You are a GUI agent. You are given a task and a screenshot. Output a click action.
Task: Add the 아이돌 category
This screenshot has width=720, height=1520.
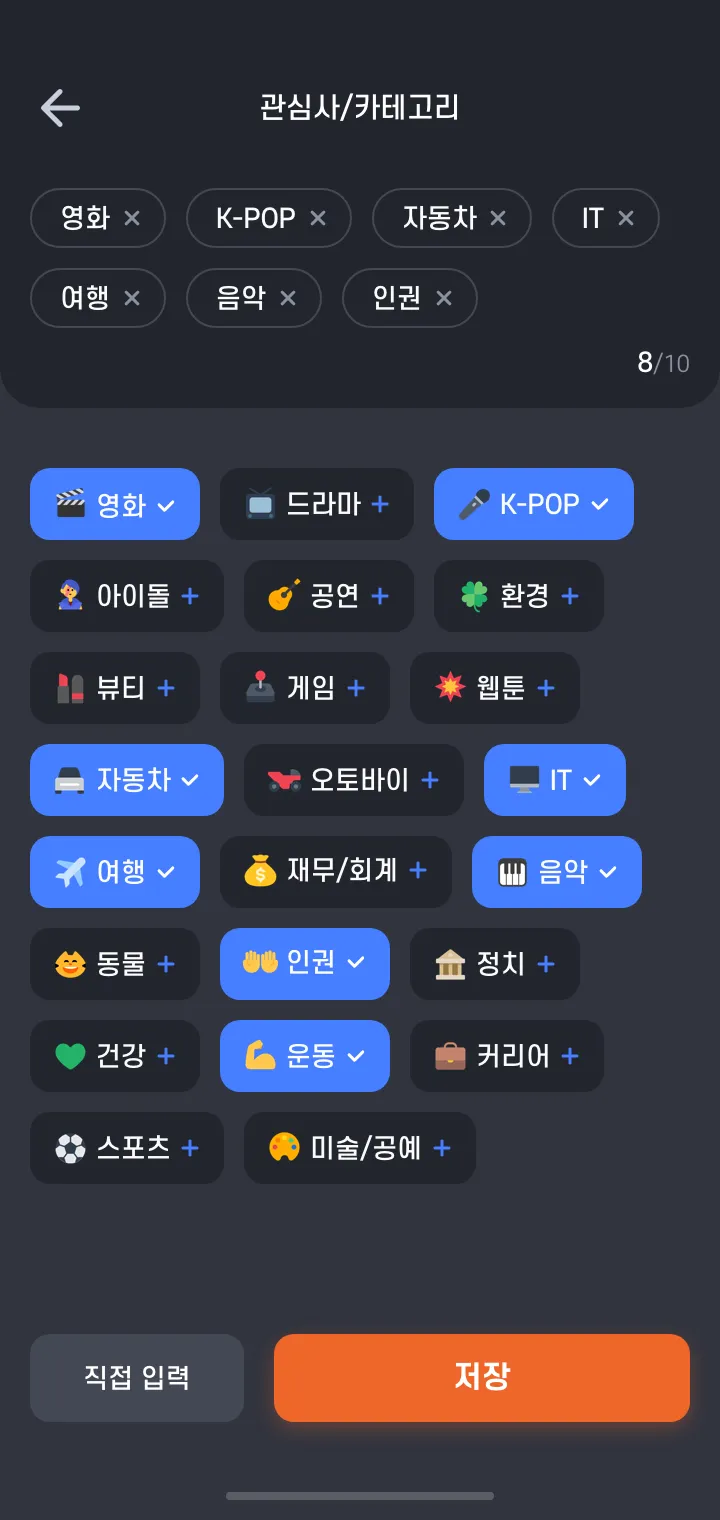tap(127, 596)
